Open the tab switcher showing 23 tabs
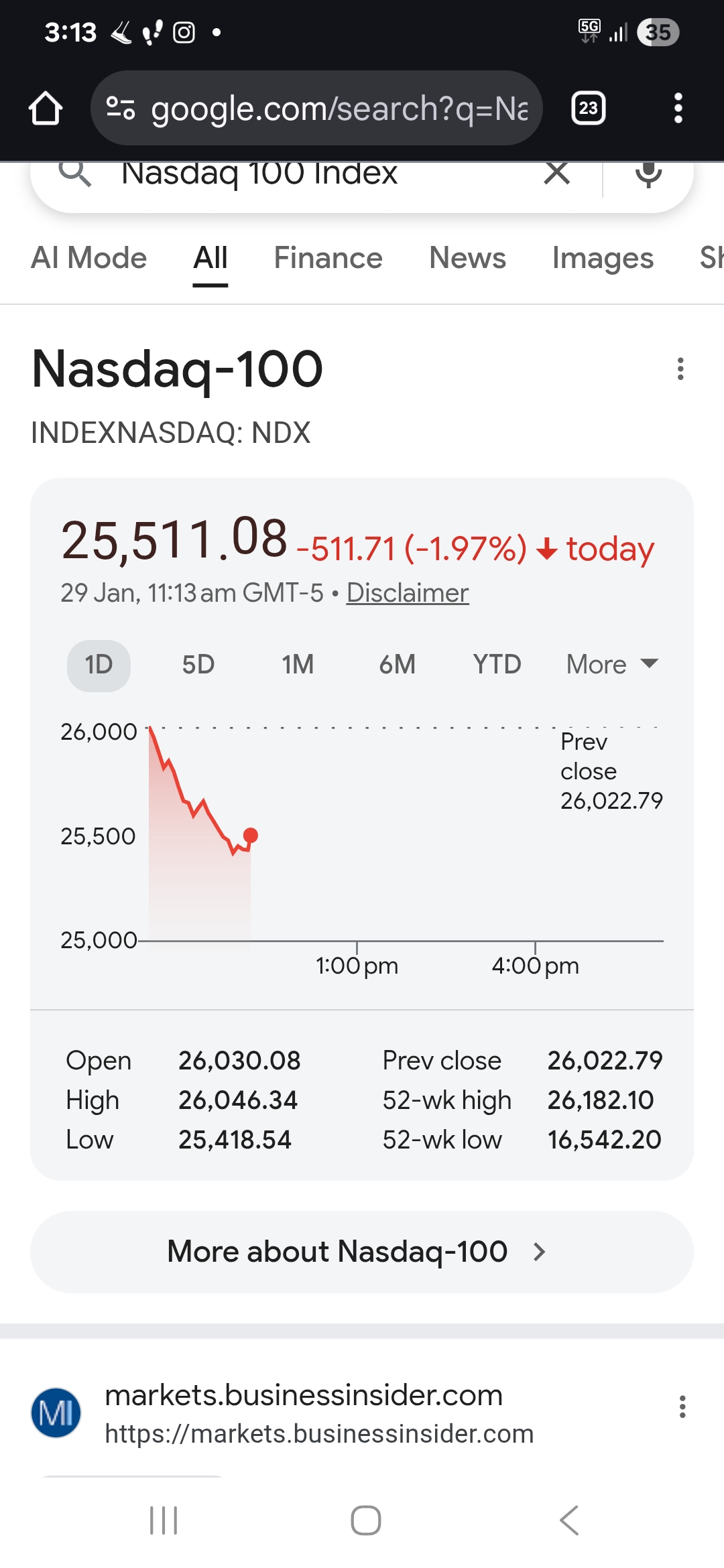The height and width of the screenshot is (1568, 724). tap(588, 109)
